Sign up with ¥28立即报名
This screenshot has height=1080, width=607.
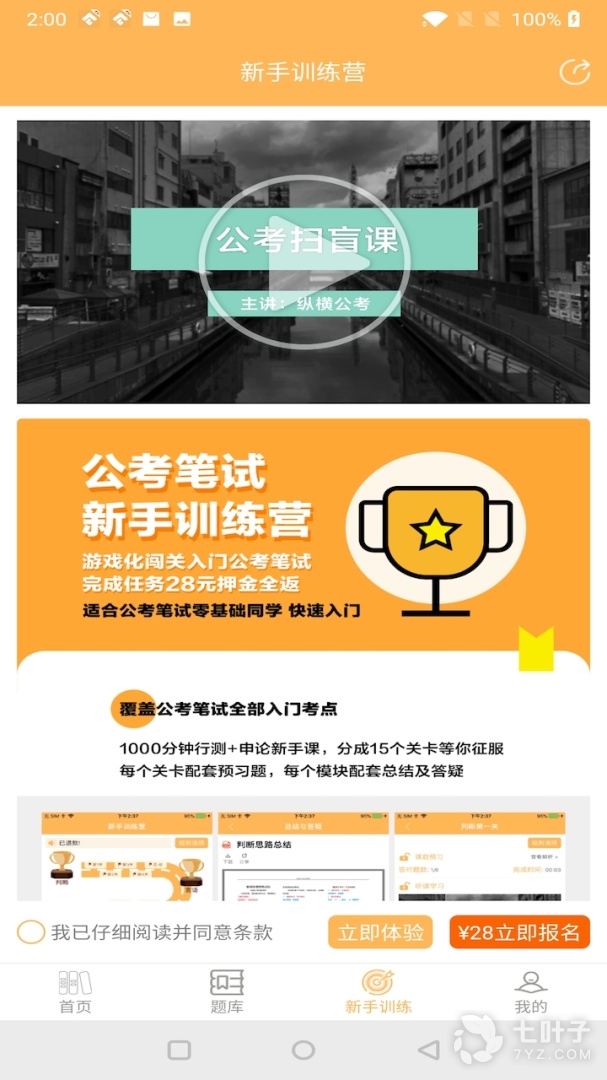(519, 932)
